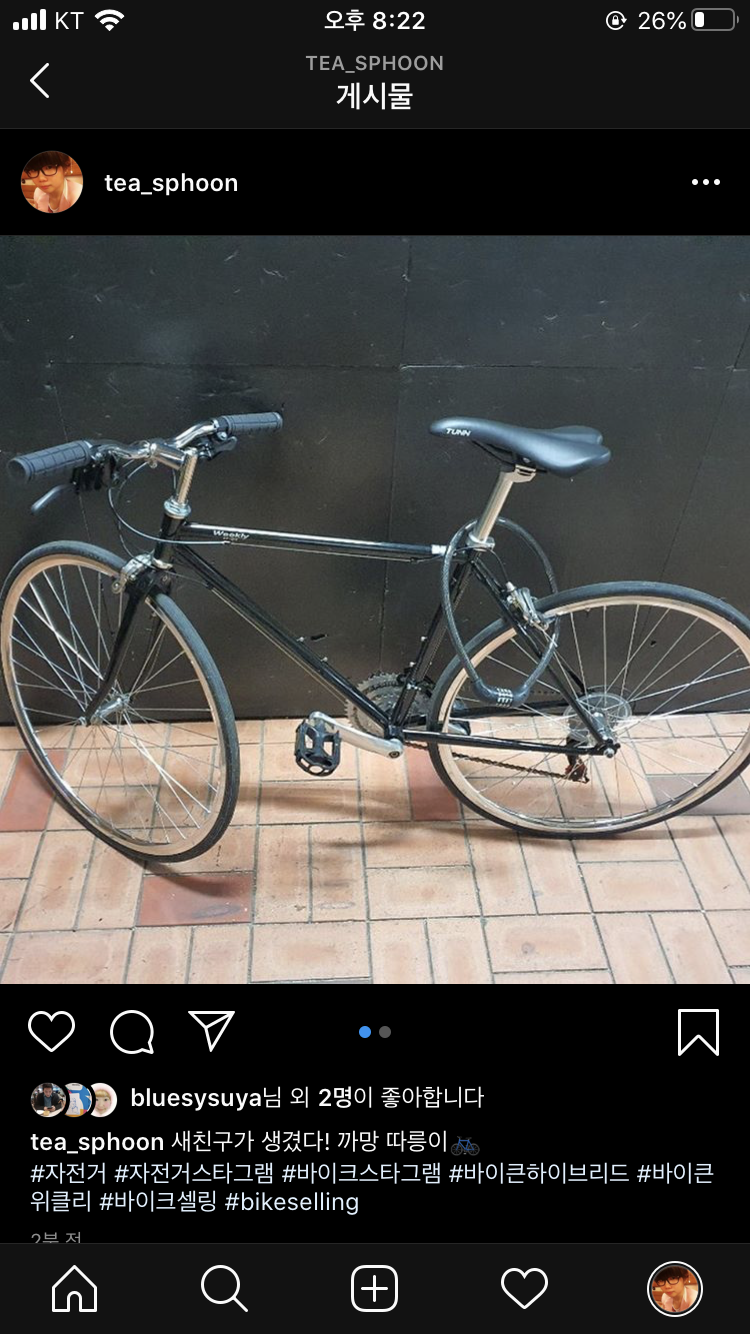Share the post via paper plane icon

(211, 1031)
